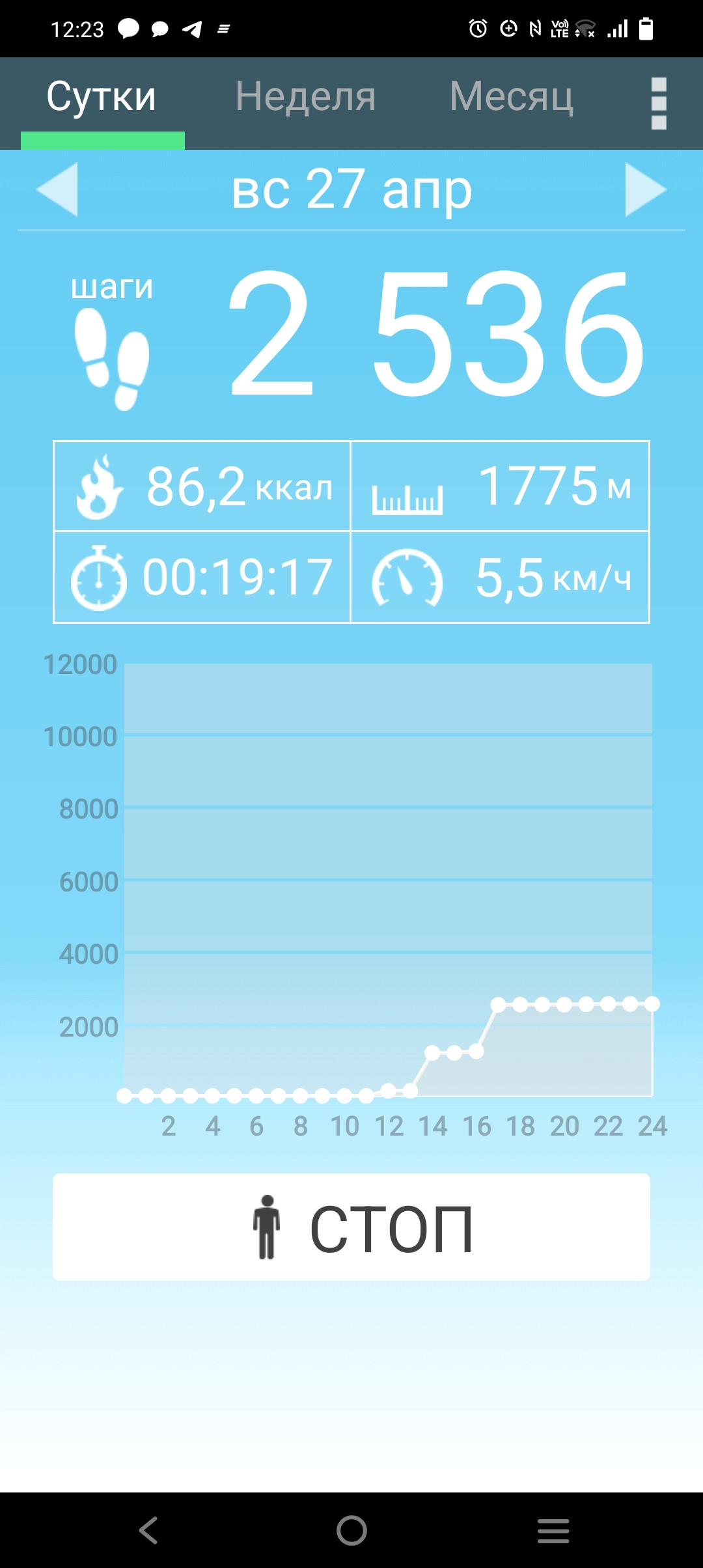
Task: Switch to the Неделя tab
Action: [305, 98]
